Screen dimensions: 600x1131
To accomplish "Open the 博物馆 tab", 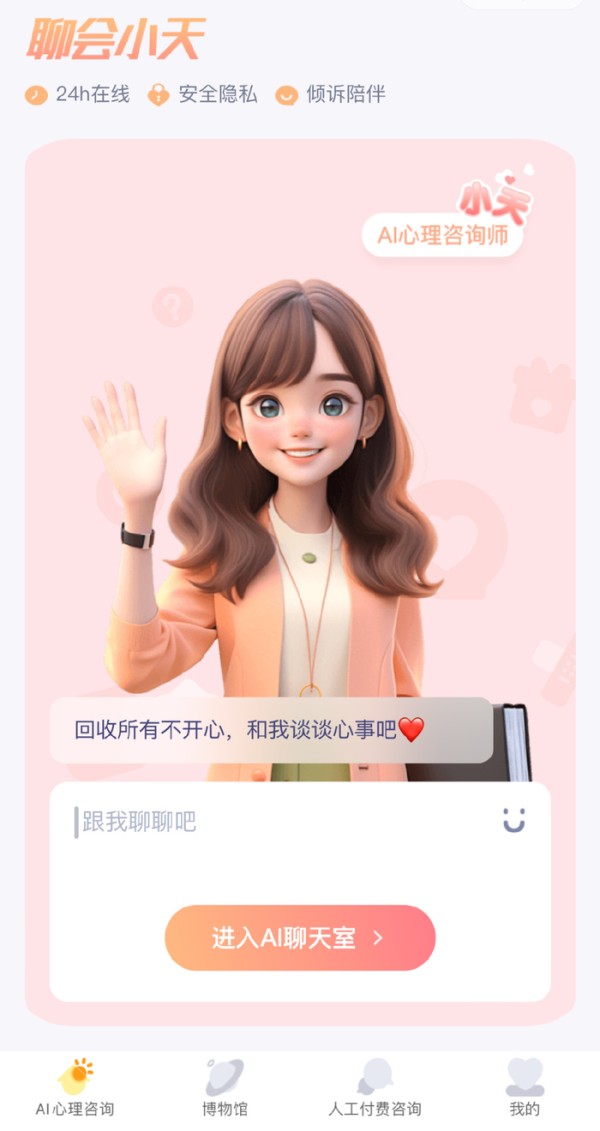I will 225,1088.
